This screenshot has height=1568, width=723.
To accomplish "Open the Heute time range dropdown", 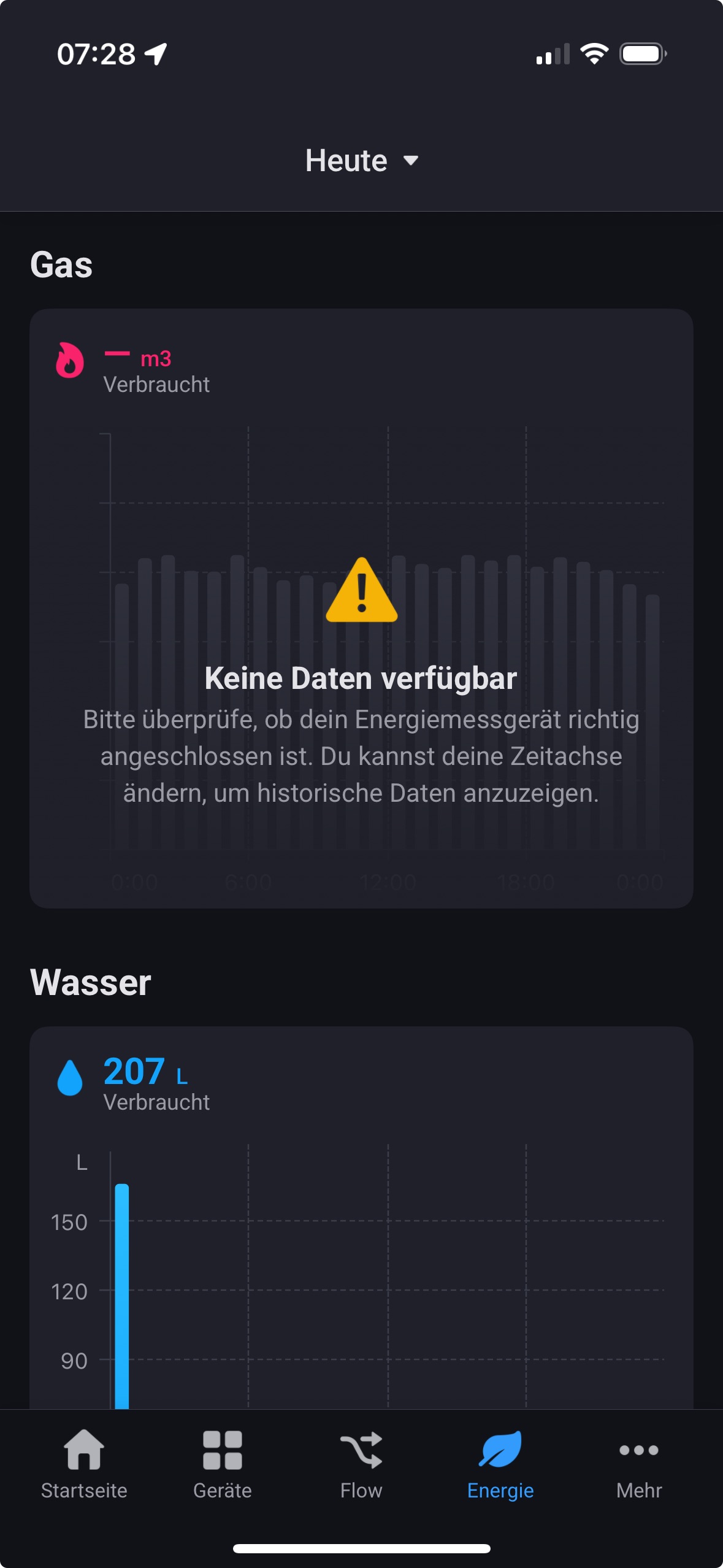I will 361,161.
